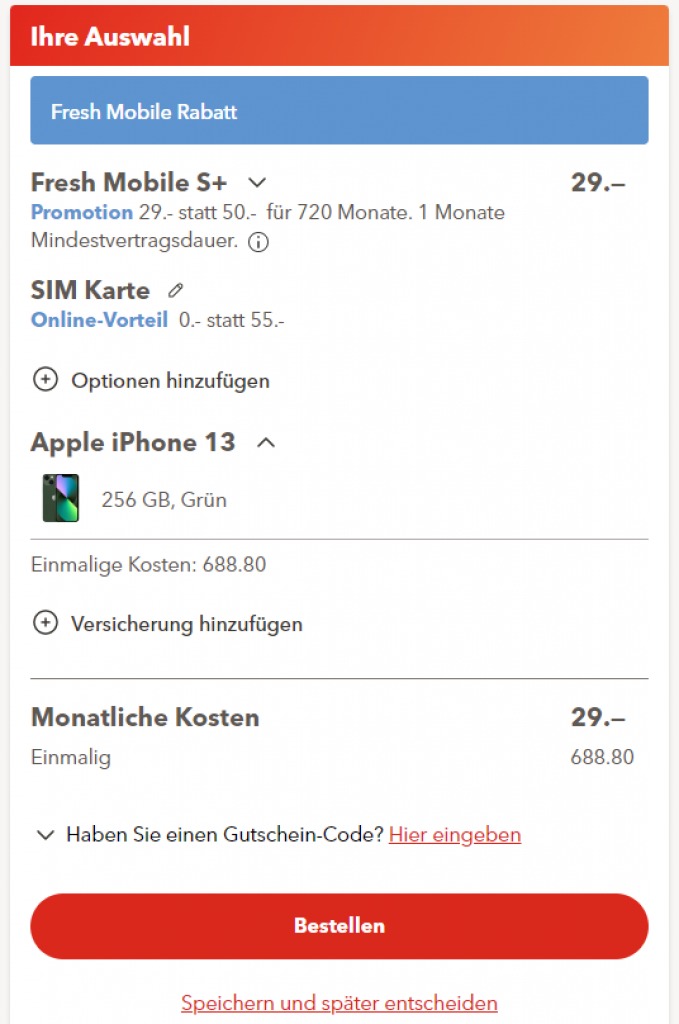Open the Hier eingeben voucher link
Image resolution: width=679 pixels, height=1024 pixels.
[455, 834]
